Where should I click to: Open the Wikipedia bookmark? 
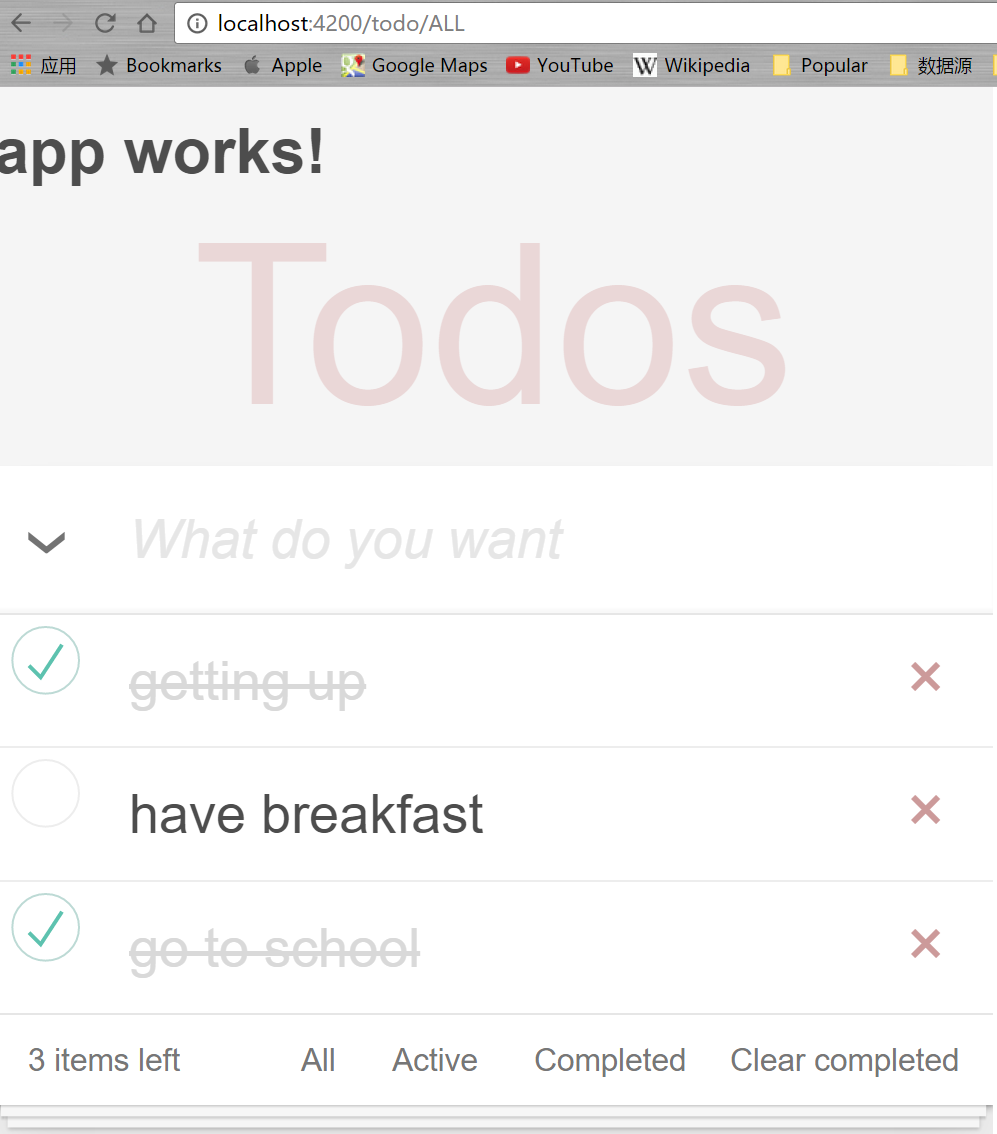692,66
